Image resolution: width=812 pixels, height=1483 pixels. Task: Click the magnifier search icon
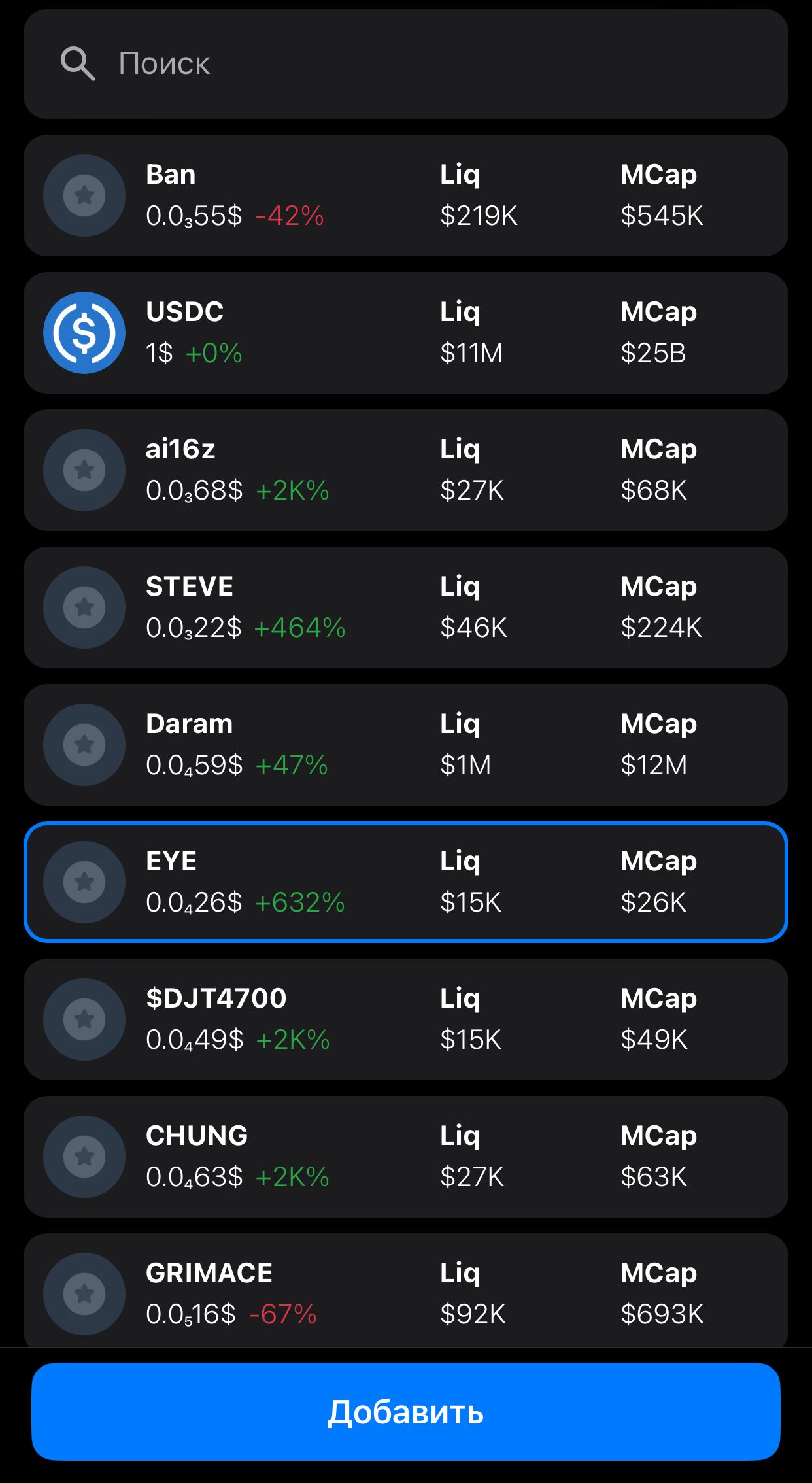coord(77,63)
